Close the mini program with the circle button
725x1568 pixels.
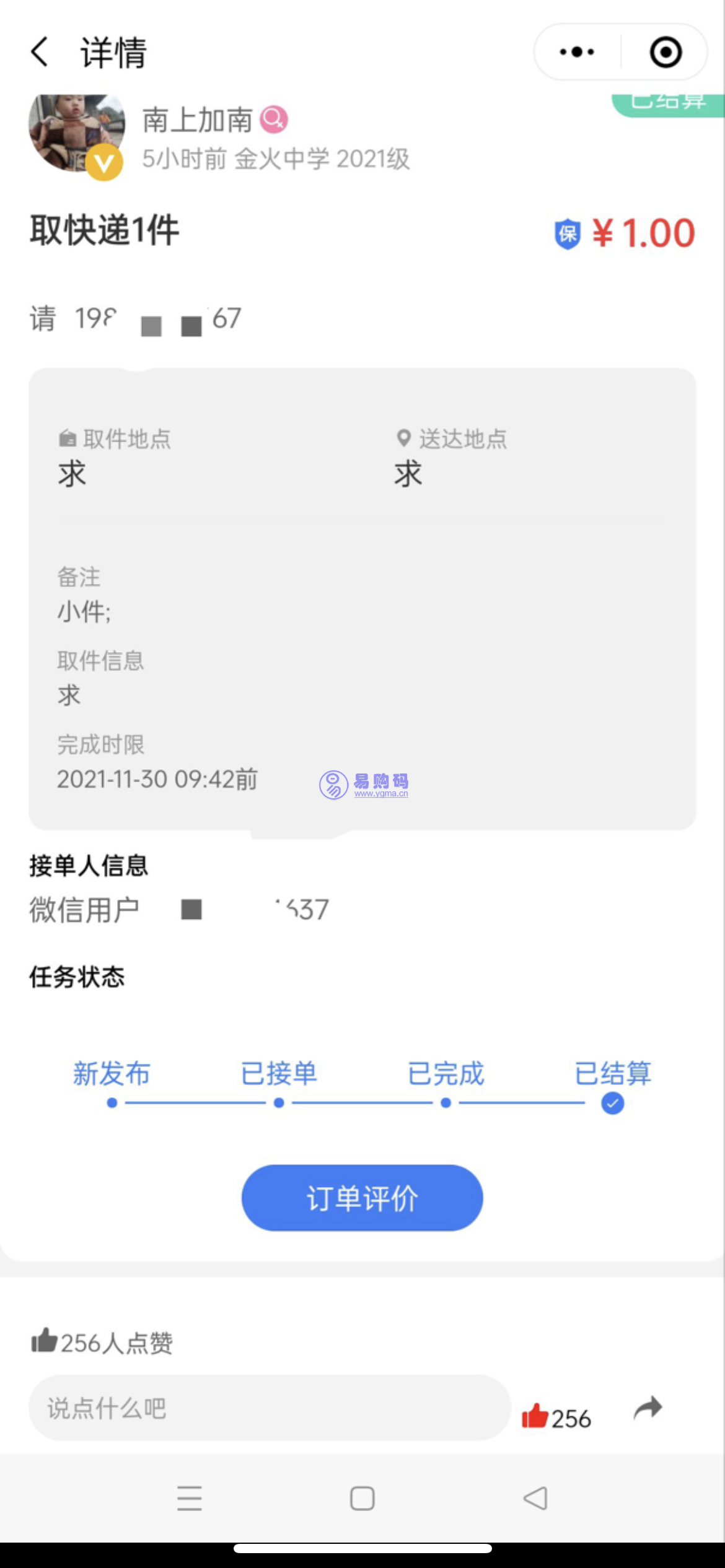point(666,52)
